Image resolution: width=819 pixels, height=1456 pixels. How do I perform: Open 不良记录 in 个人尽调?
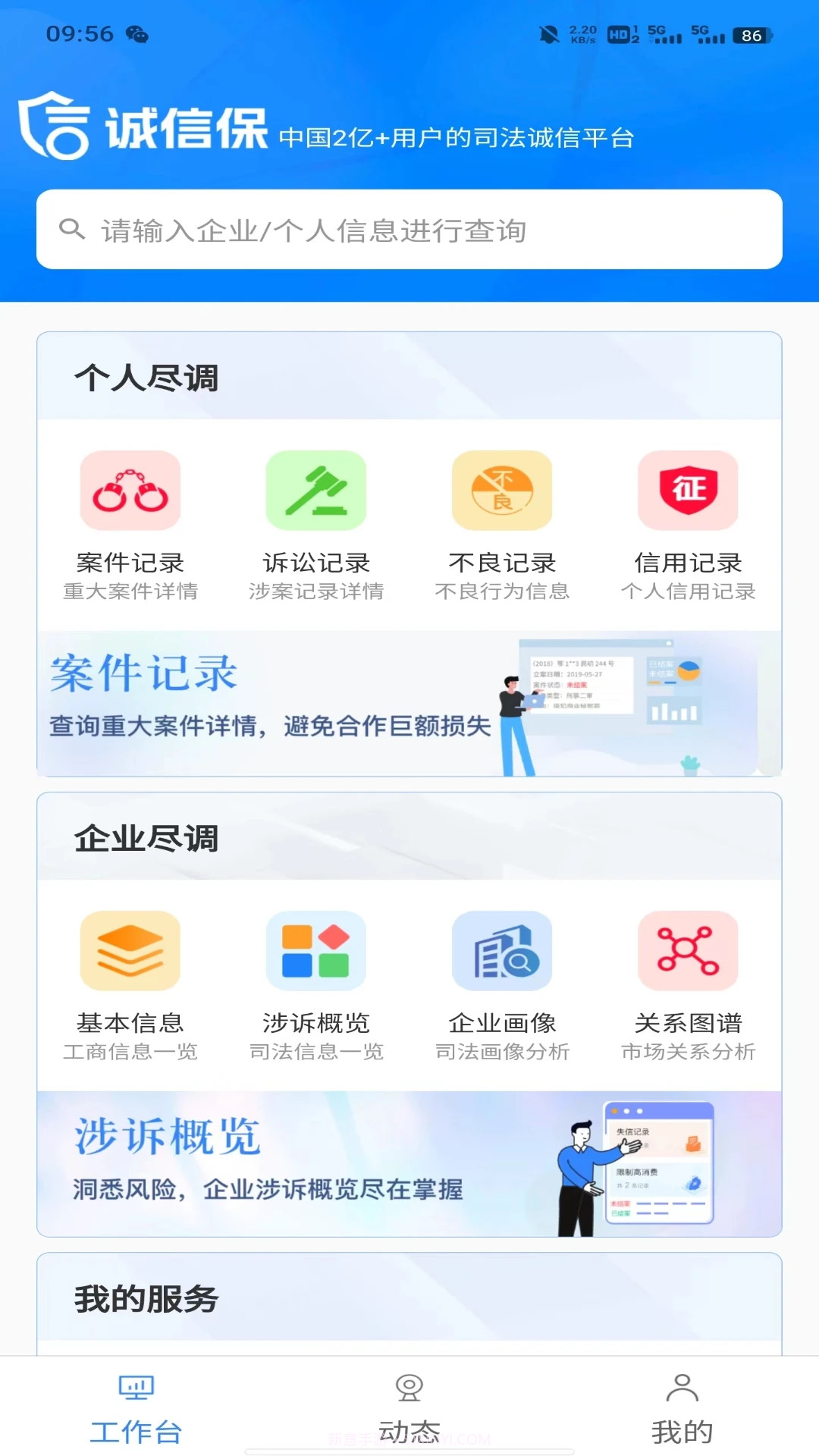502,490
